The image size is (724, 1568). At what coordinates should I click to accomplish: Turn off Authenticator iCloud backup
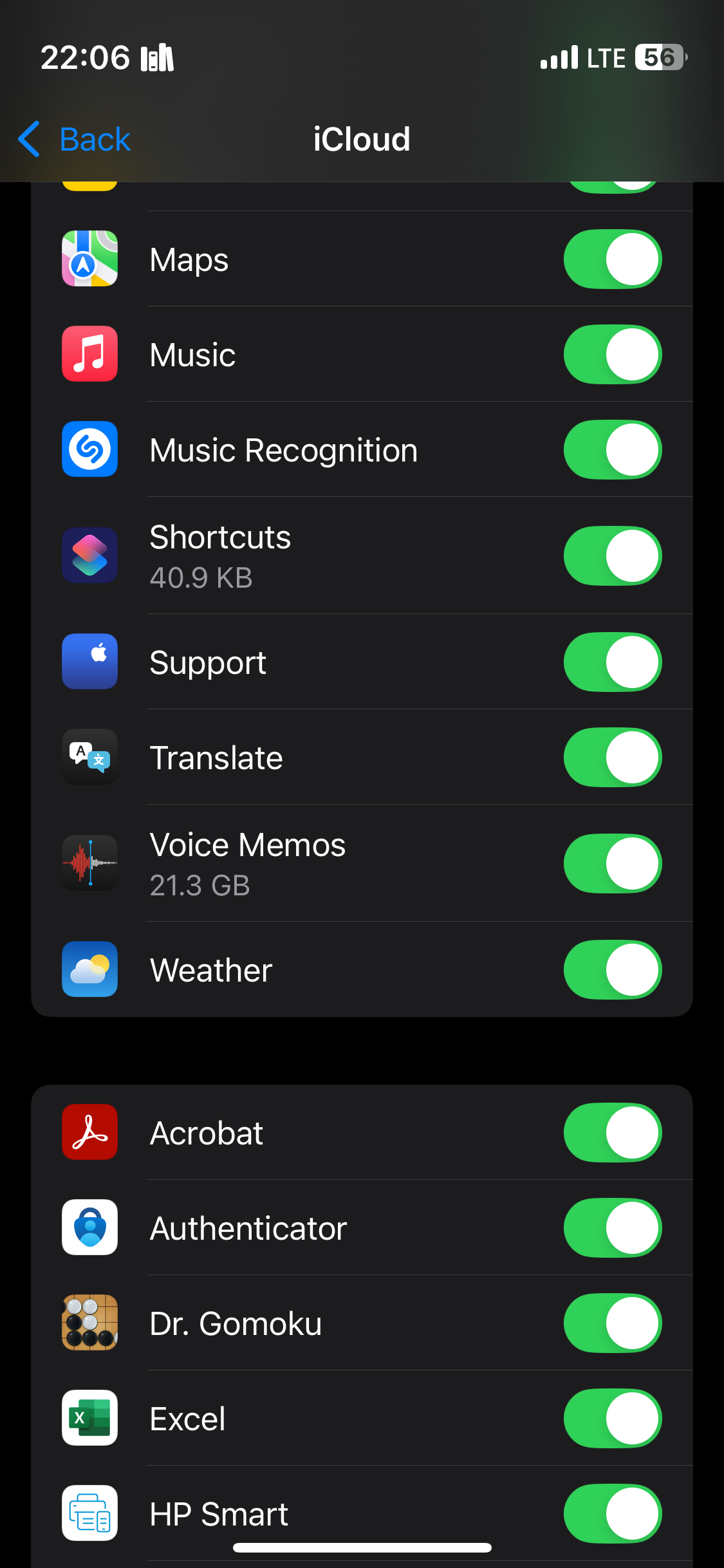pyautogui.click(x=612, y=1228)
